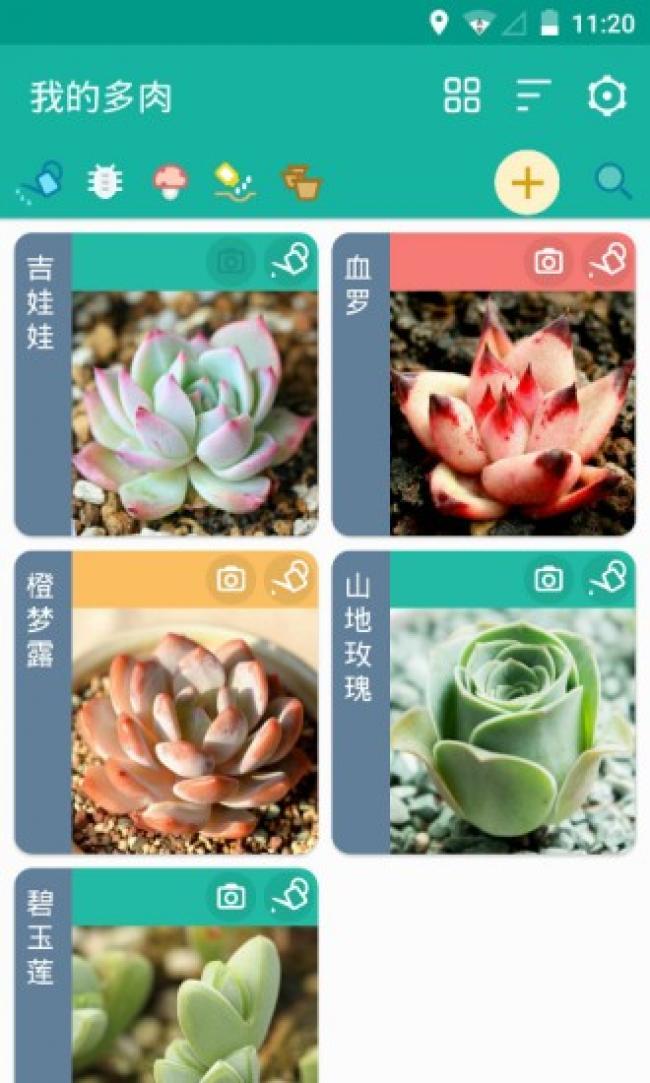
Task: Select the watering can filter icon
Action: point(41,182)
